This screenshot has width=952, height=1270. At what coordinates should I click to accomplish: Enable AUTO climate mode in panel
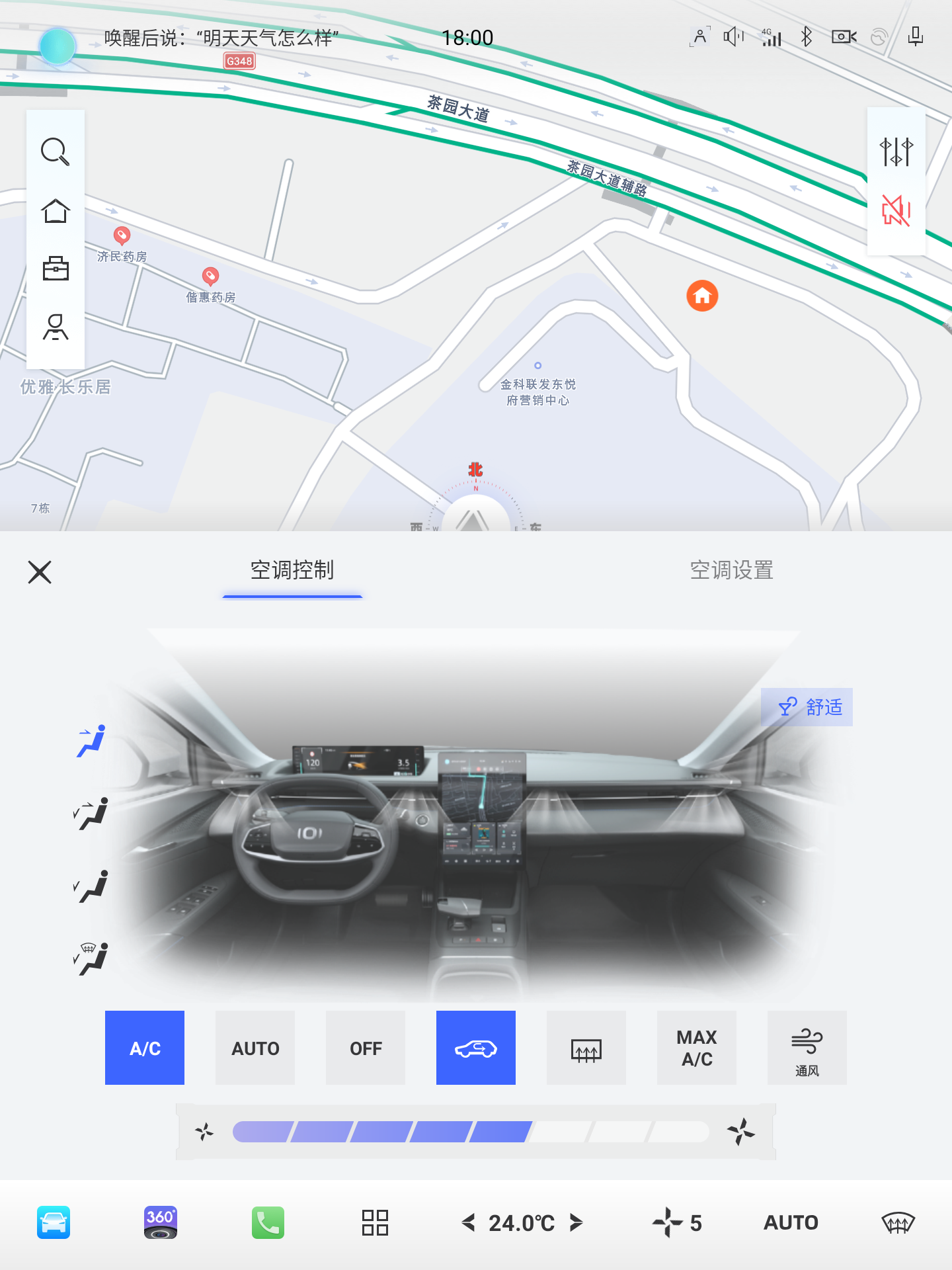click(255, 1048)
